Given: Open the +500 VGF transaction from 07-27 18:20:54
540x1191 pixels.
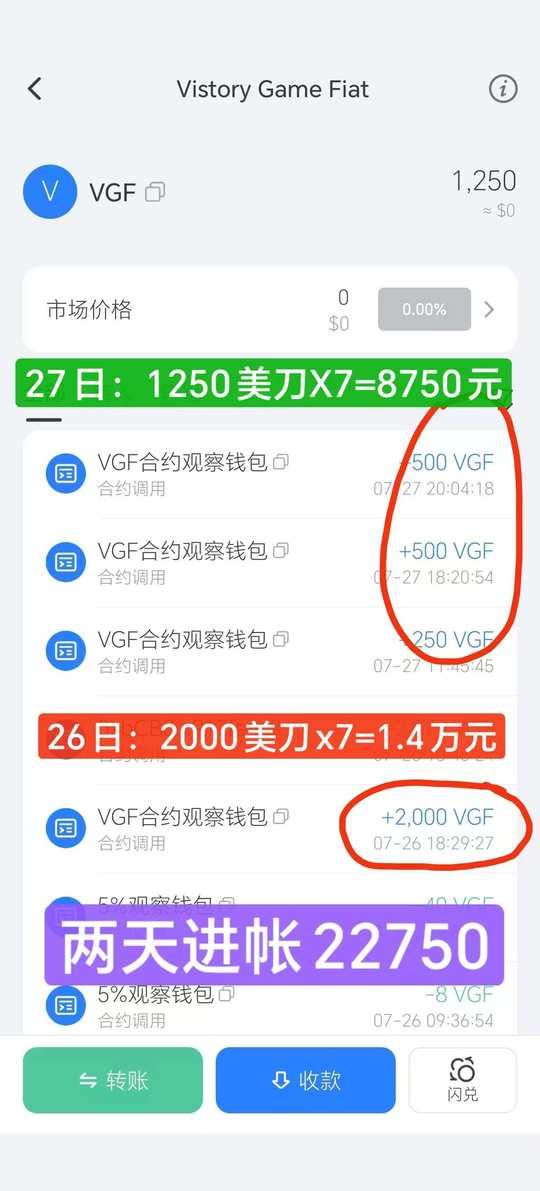Looking at the screenshot, I should [270, 563].
